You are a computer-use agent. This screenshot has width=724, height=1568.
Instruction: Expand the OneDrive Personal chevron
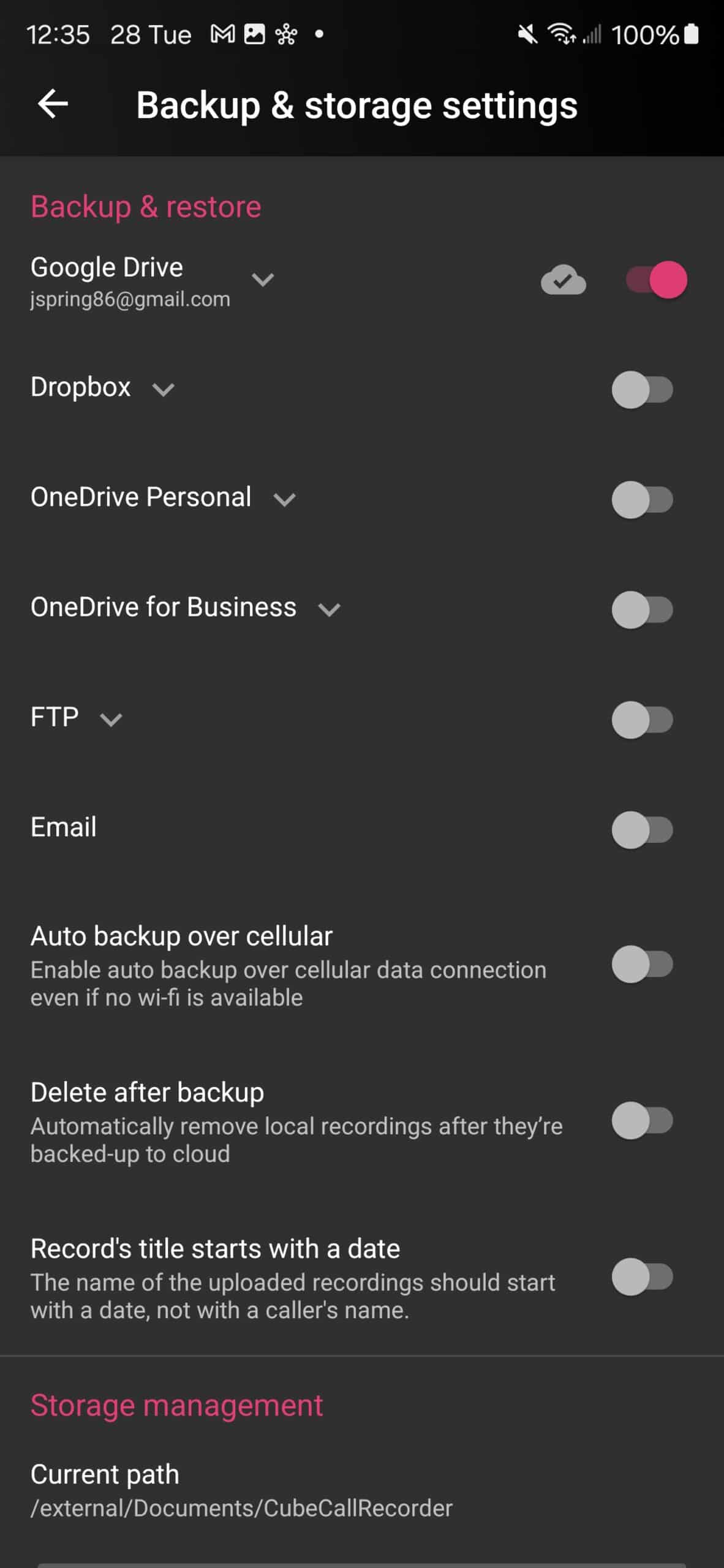284,499
